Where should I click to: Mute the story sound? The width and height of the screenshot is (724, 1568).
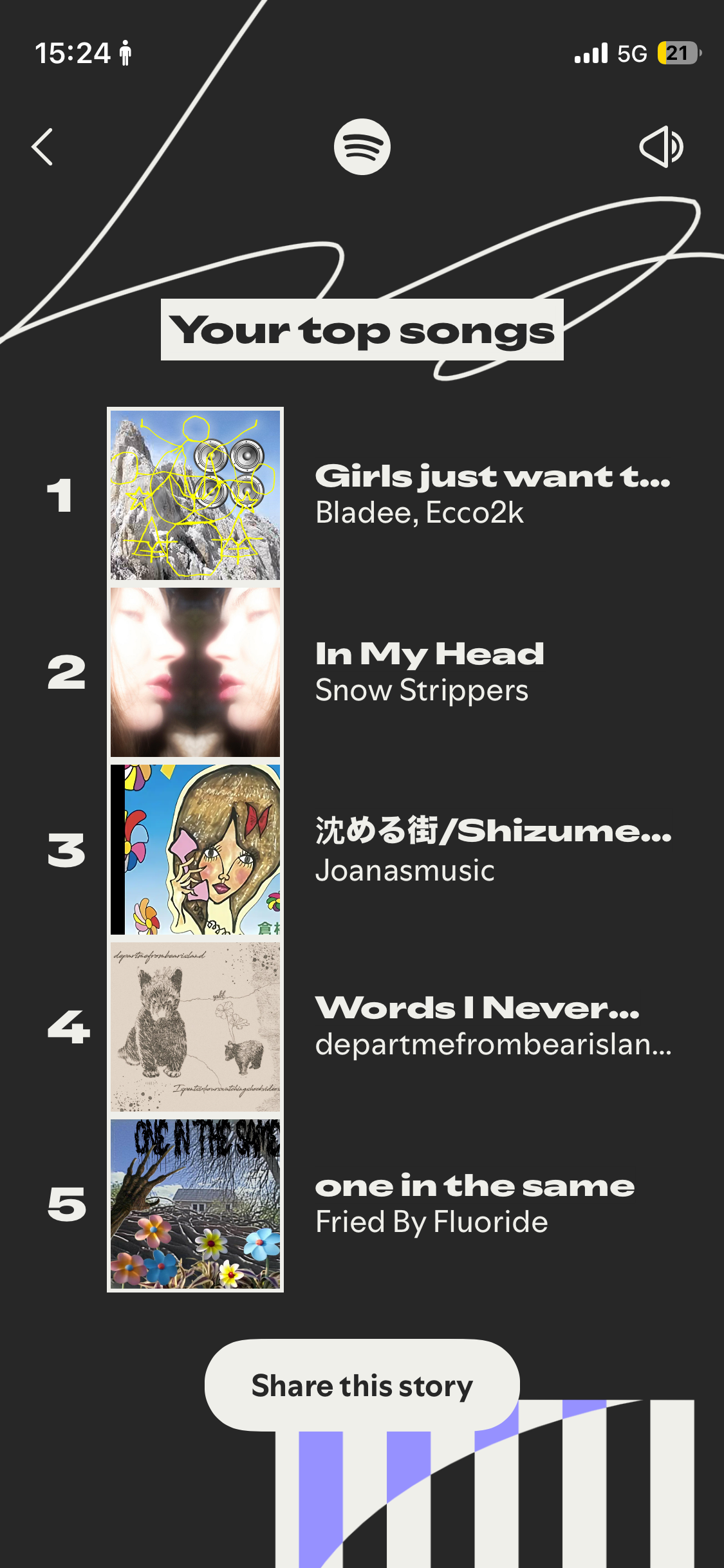tap(661, 147)
